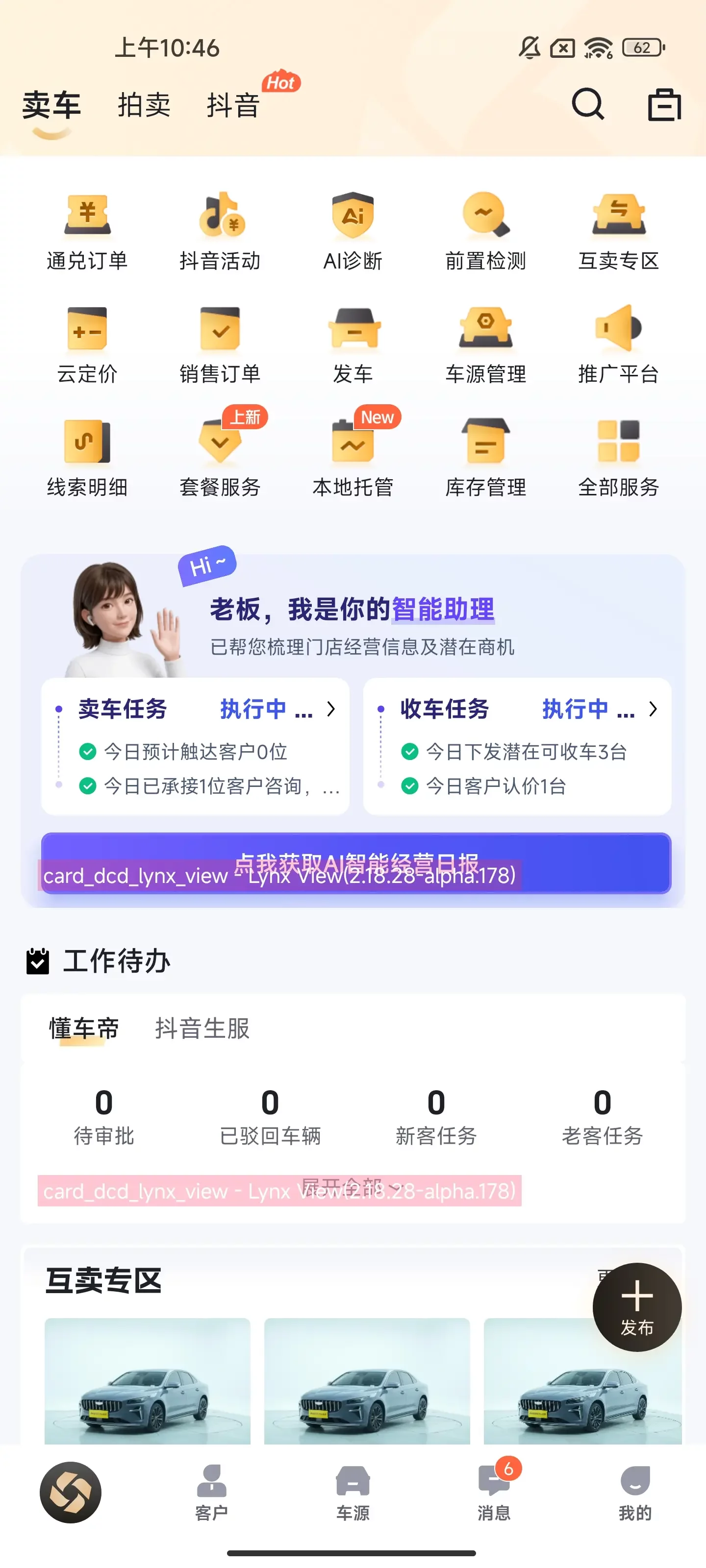Open the 卖车任务 card

[195, 746]
